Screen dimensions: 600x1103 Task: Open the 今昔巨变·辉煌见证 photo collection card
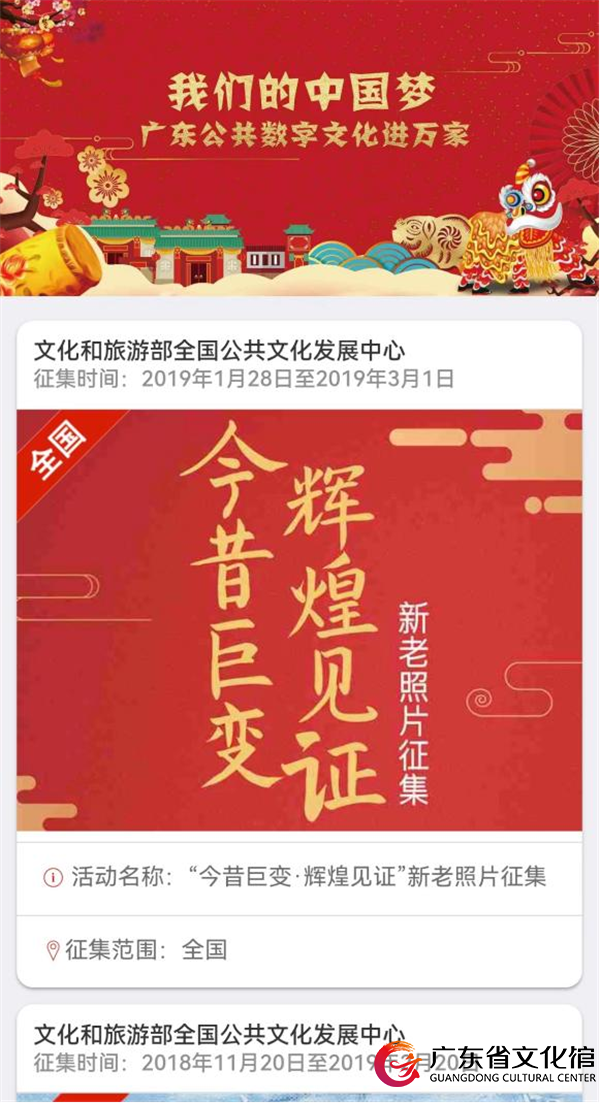299,620
